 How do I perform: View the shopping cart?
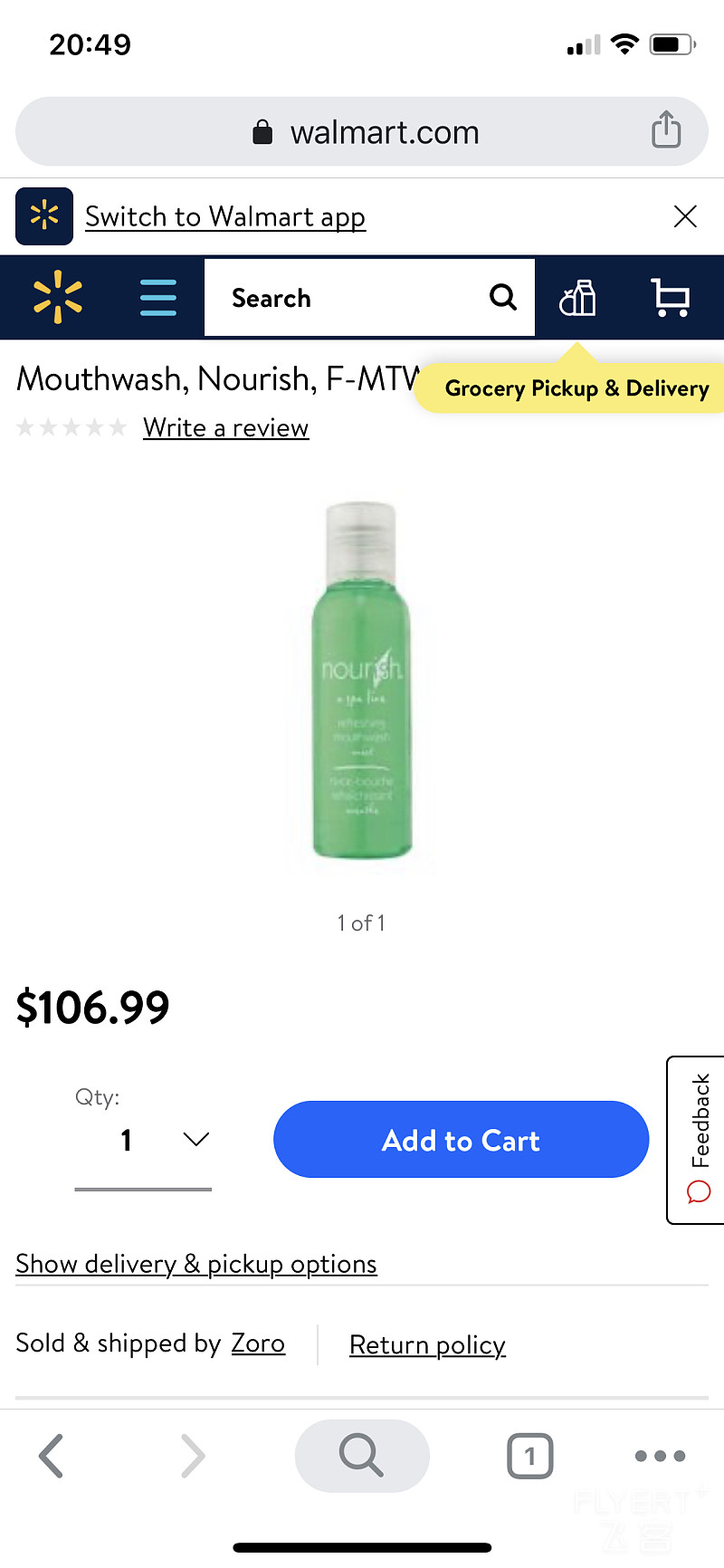[x=671, y=297]
